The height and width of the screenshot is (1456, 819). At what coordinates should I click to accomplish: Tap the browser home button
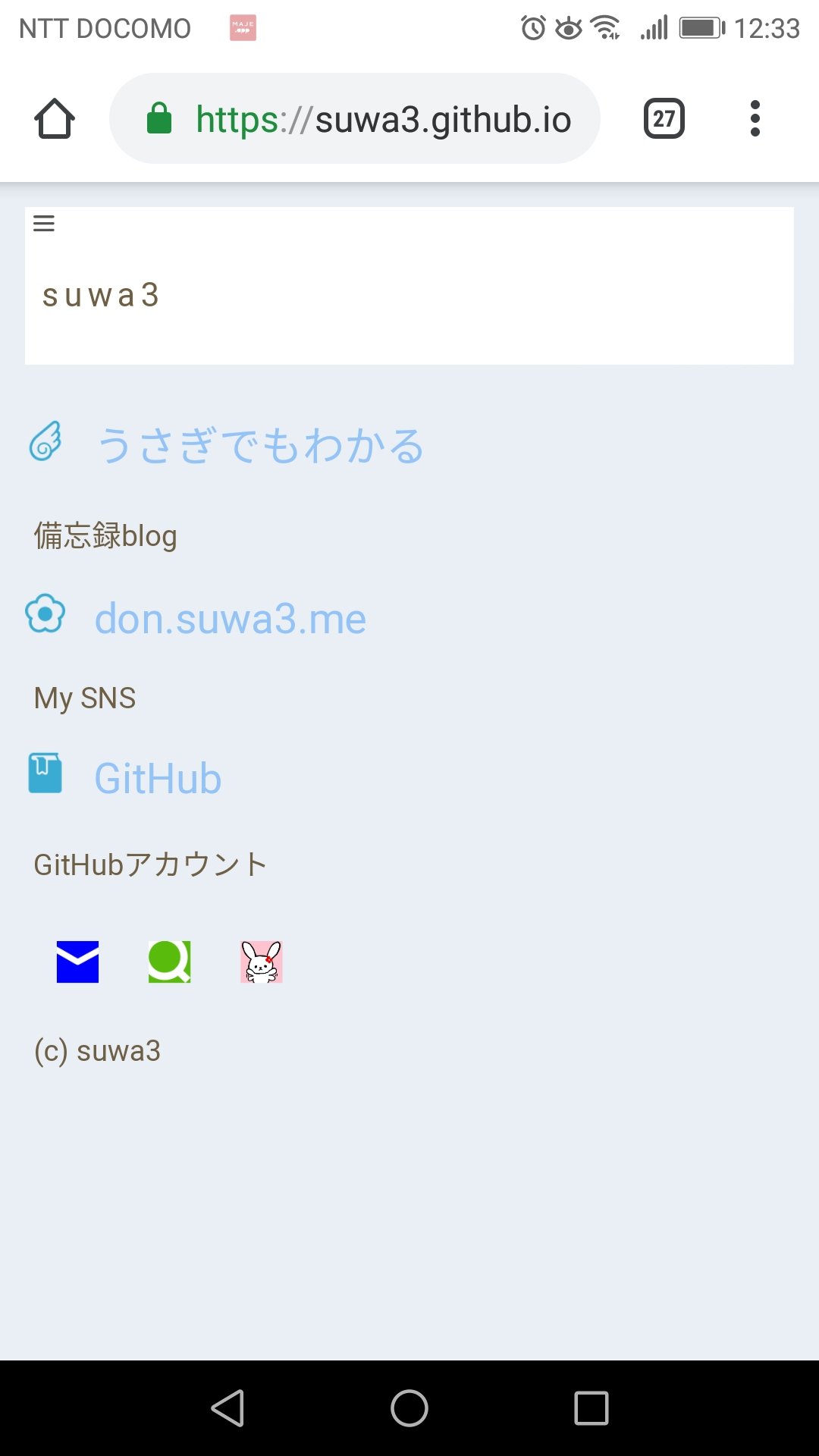55,119
